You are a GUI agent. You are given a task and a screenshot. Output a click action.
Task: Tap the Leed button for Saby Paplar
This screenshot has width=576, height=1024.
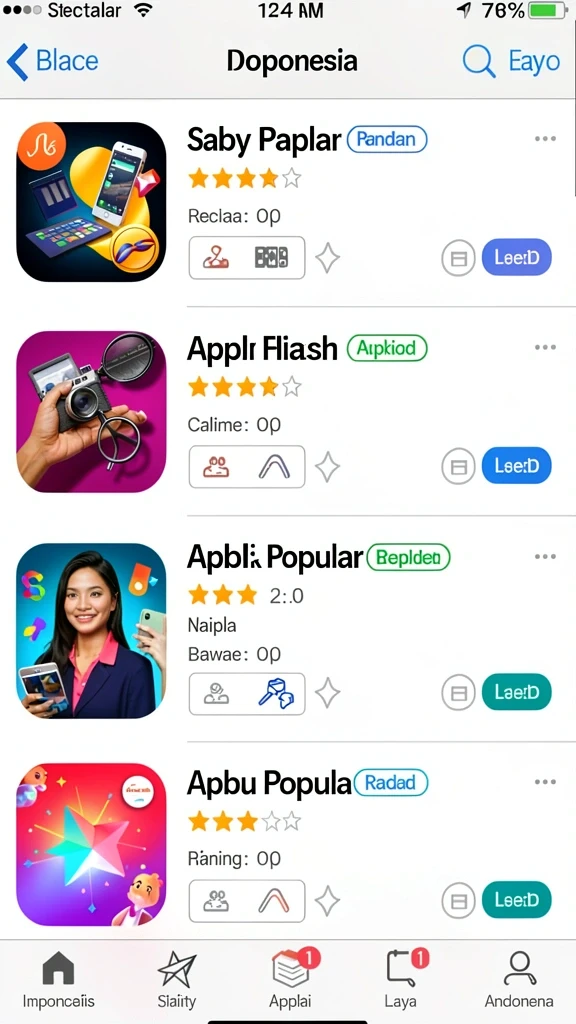(517, 257)
